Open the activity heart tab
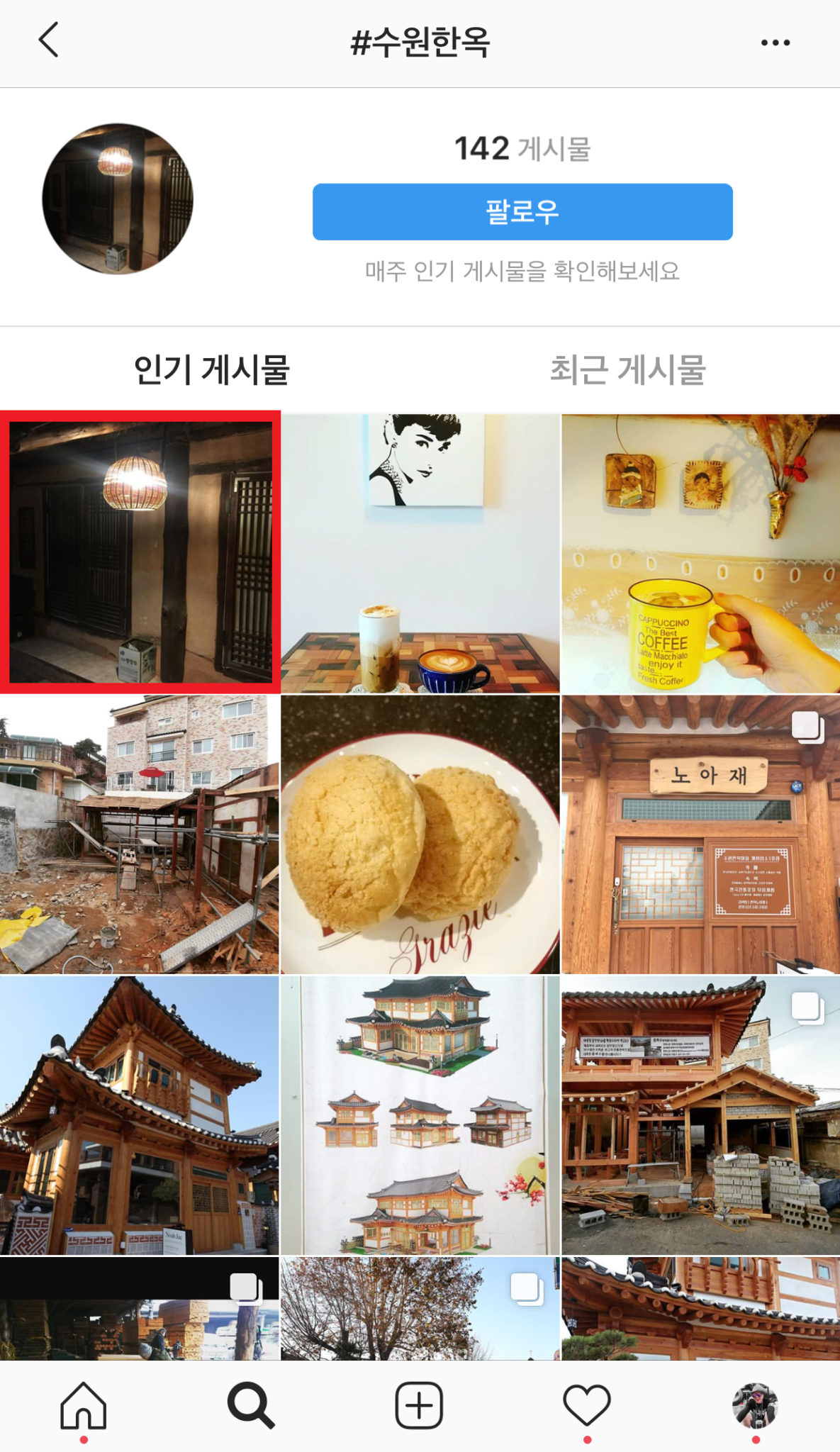This screenshot has height=1452, width=840. tap(586, 1405)
